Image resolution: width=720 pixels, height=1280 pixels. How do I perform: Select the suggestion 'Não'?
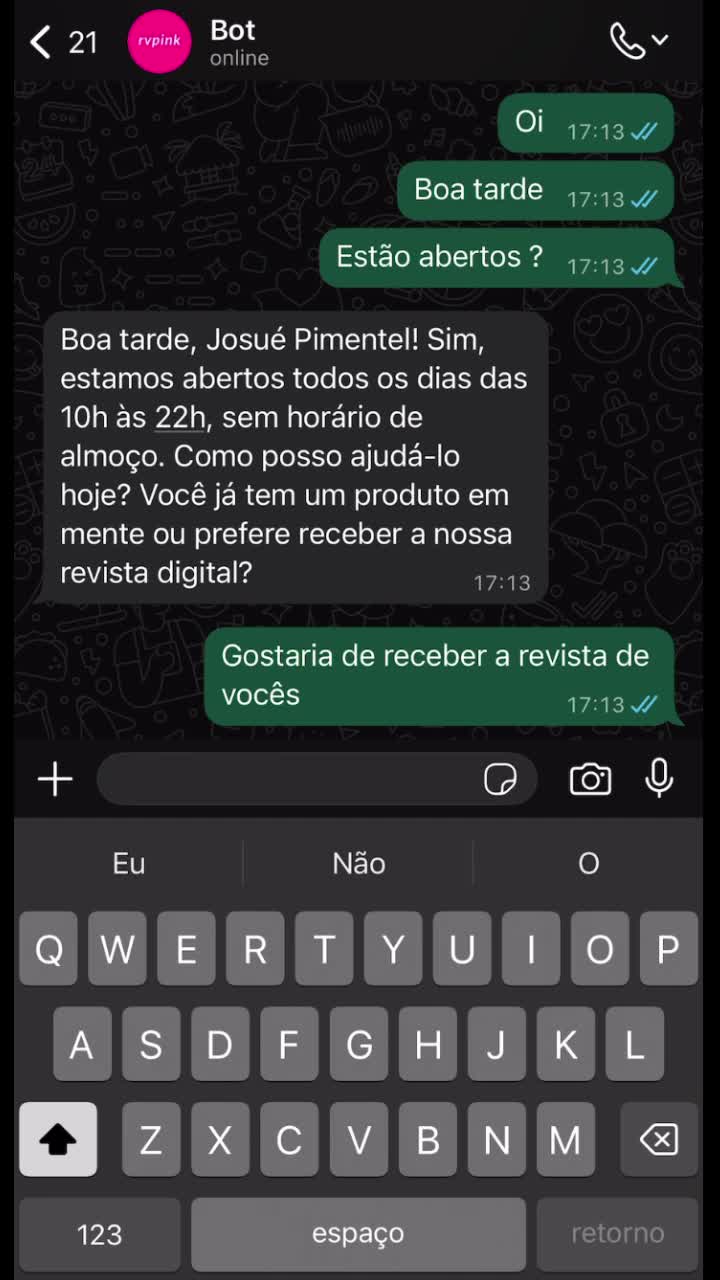click(358, 863)
